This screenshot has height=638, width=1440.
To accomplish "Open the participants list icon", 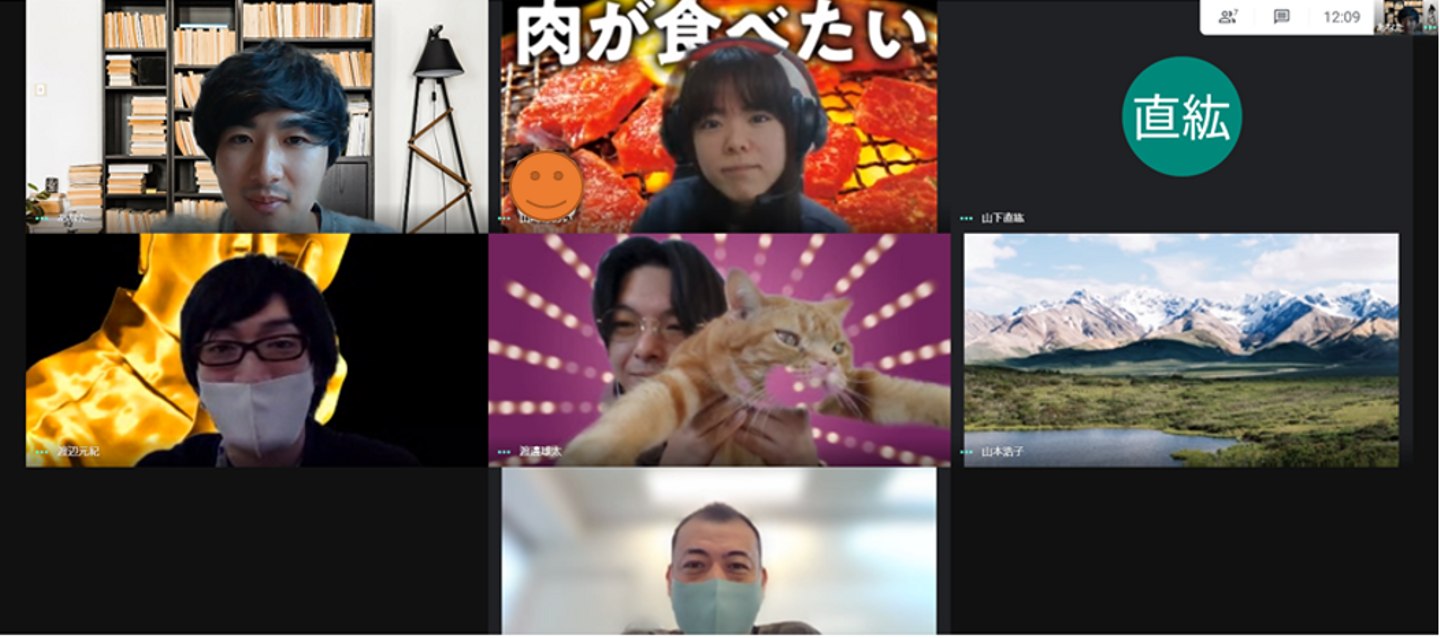I will coord(1228,17).
